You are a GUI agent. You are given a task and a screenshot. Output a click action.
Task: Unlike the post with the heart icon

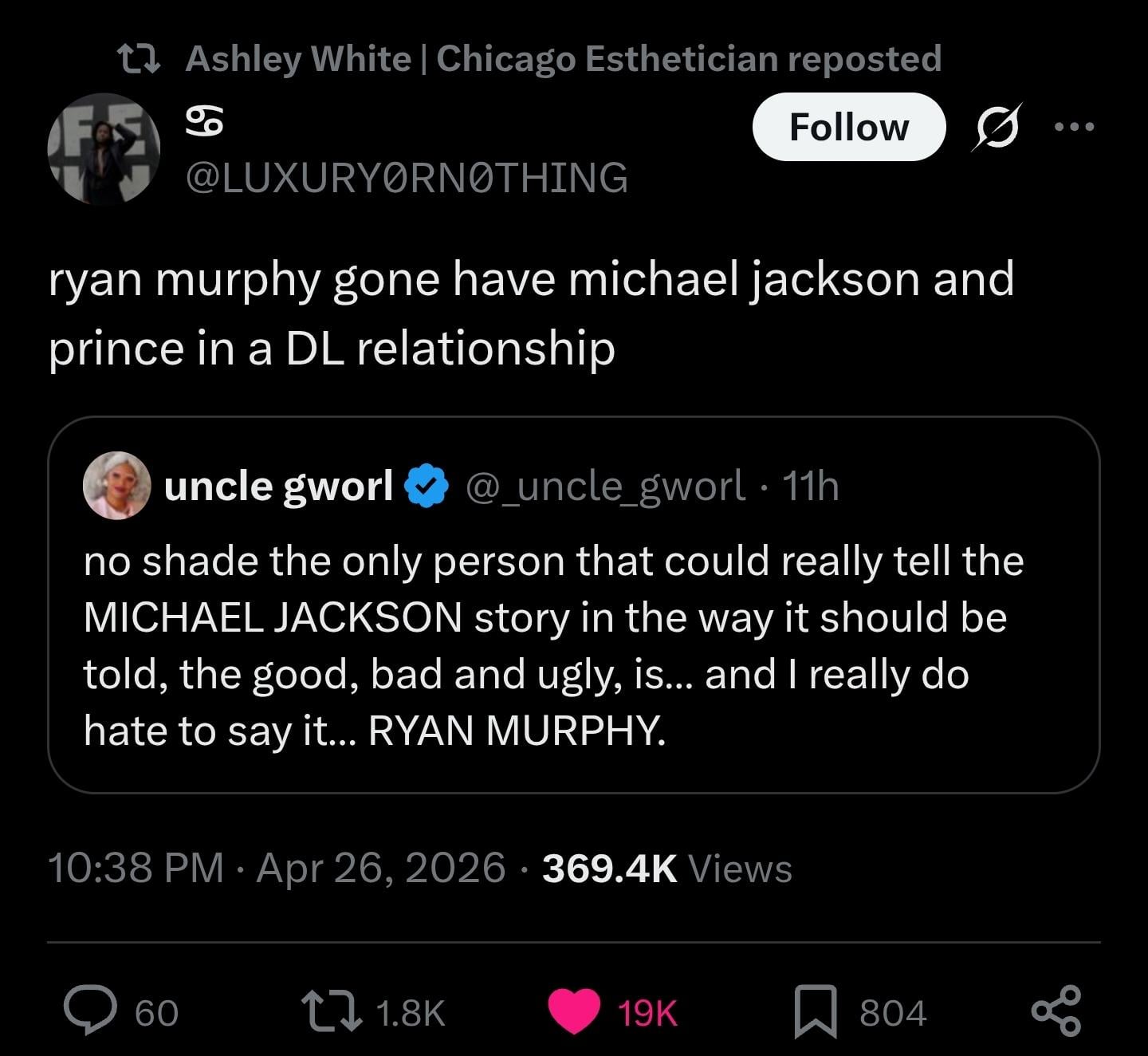click(x=574, y=1011)
